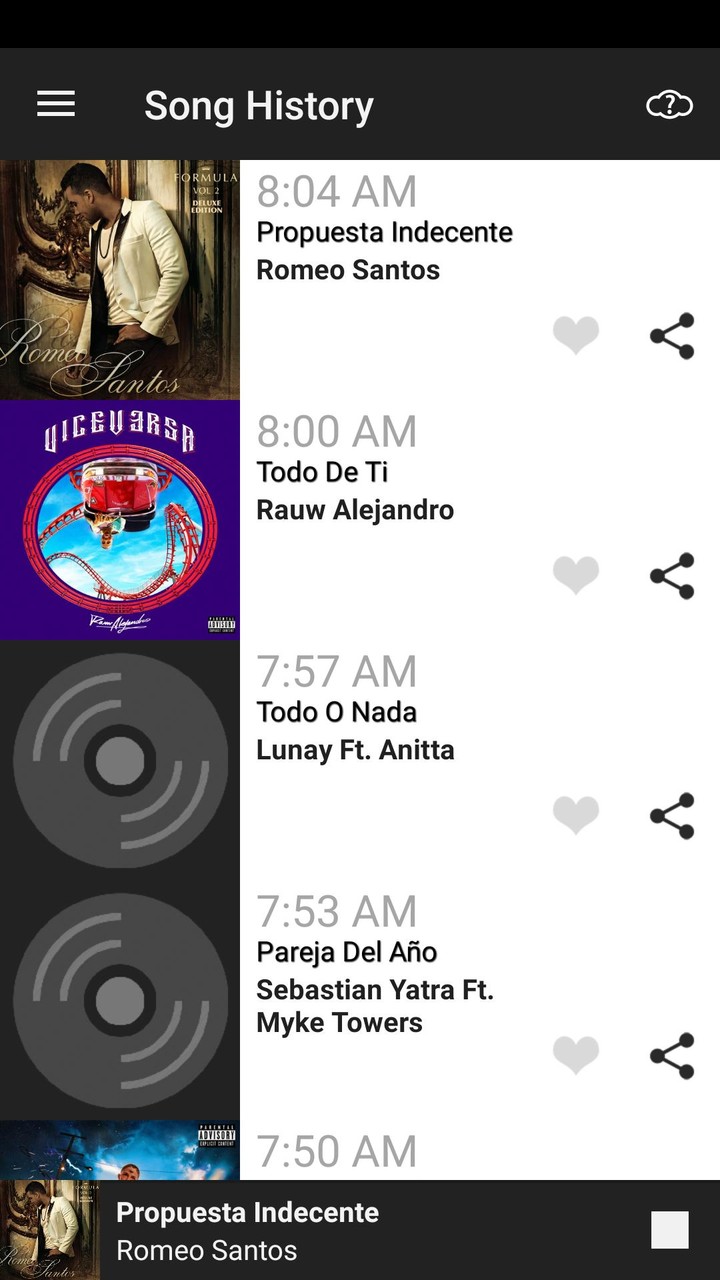Select the 7:50 AM history entry
This screenshot has width=720, height=1280.
(337, 1151)
